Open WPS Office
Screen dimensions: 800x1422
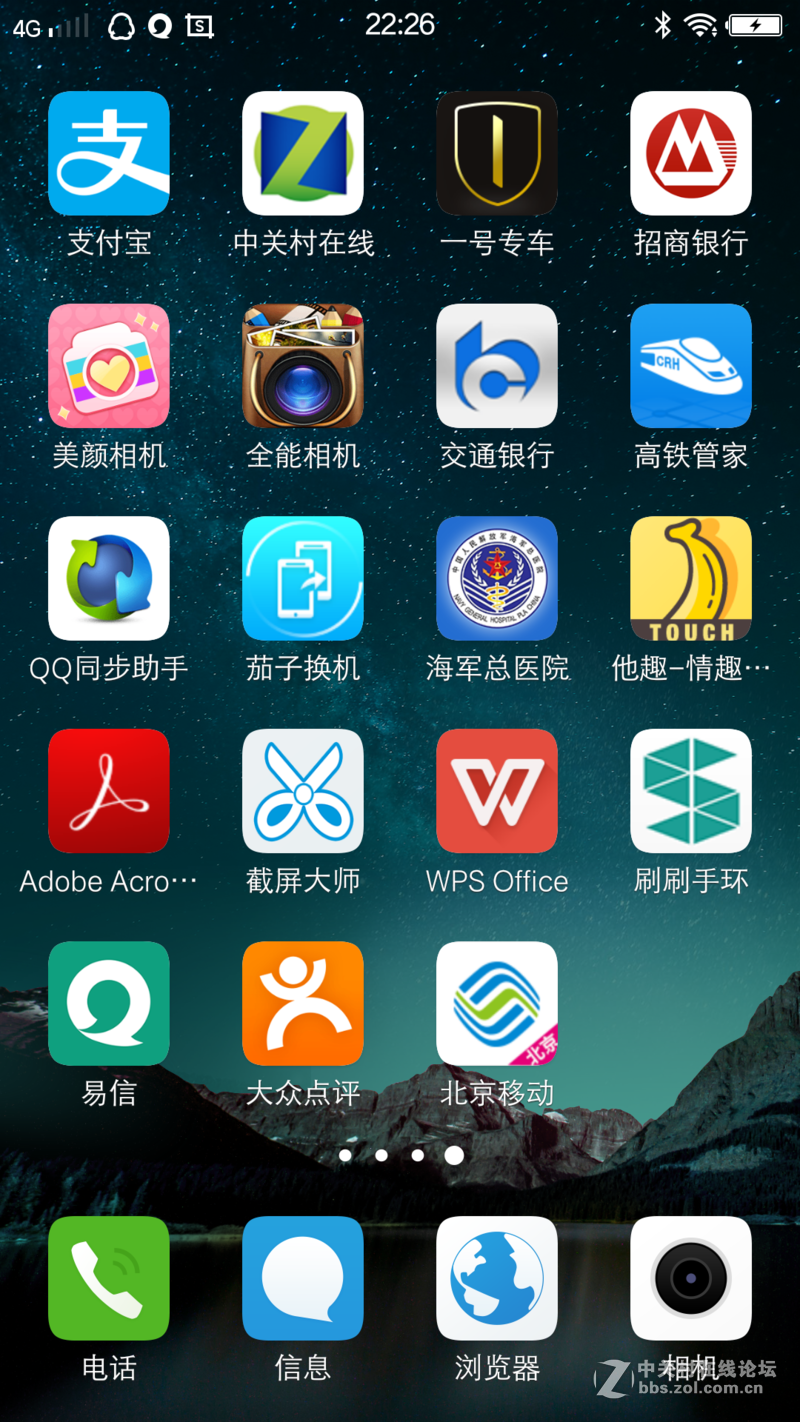pos(497,791)
